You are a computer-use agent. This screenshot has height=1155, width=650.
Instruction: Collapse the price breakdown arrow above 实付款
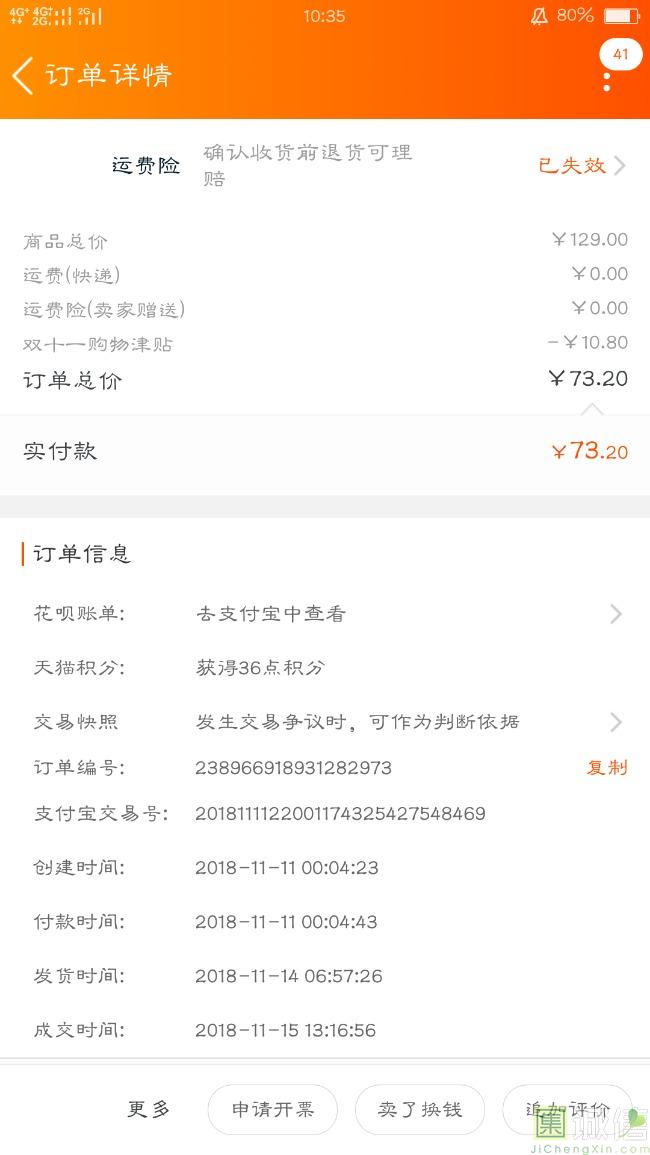pos(592,408)
